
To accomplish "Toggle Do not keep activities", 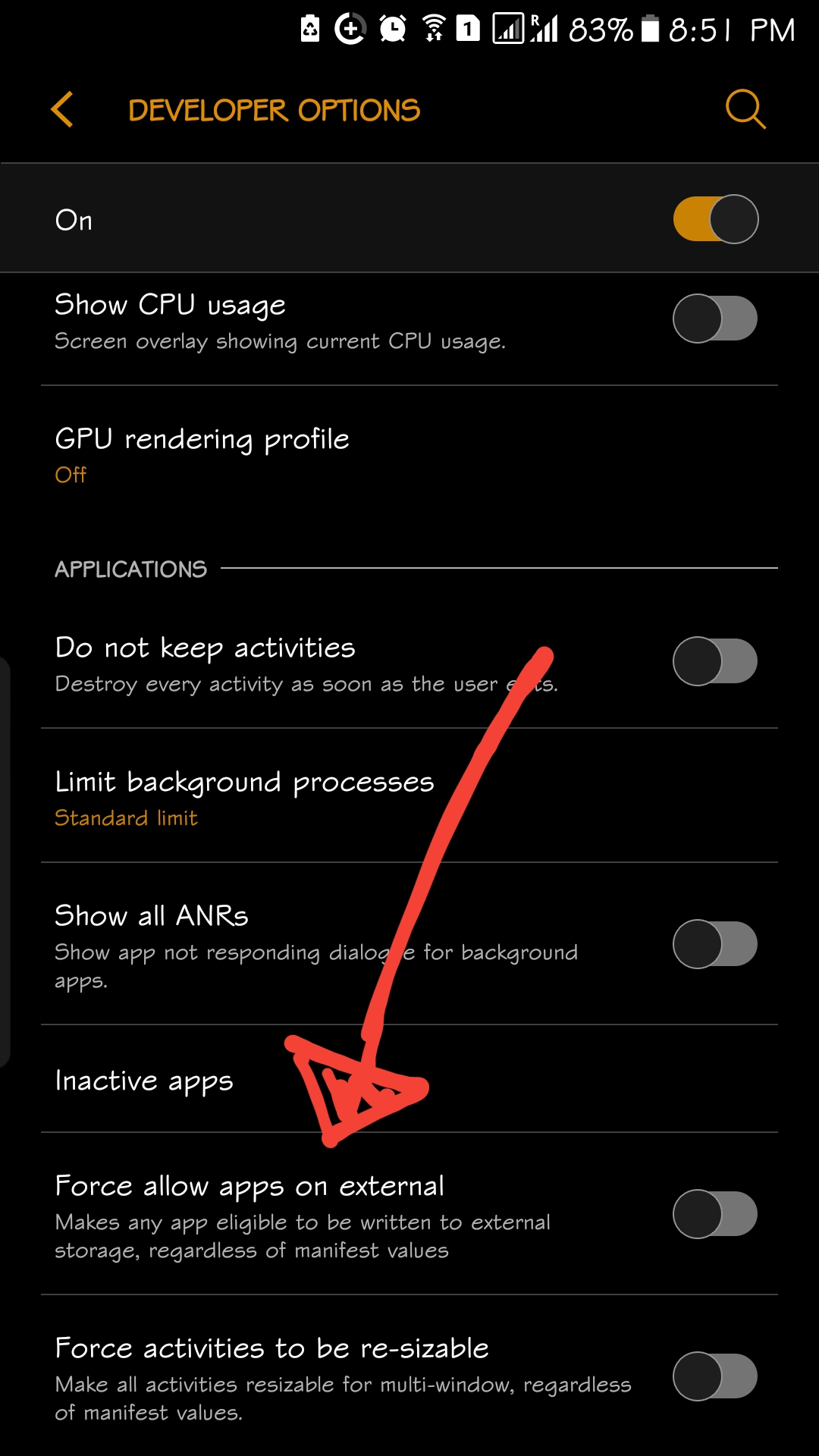I will [715, 661].
